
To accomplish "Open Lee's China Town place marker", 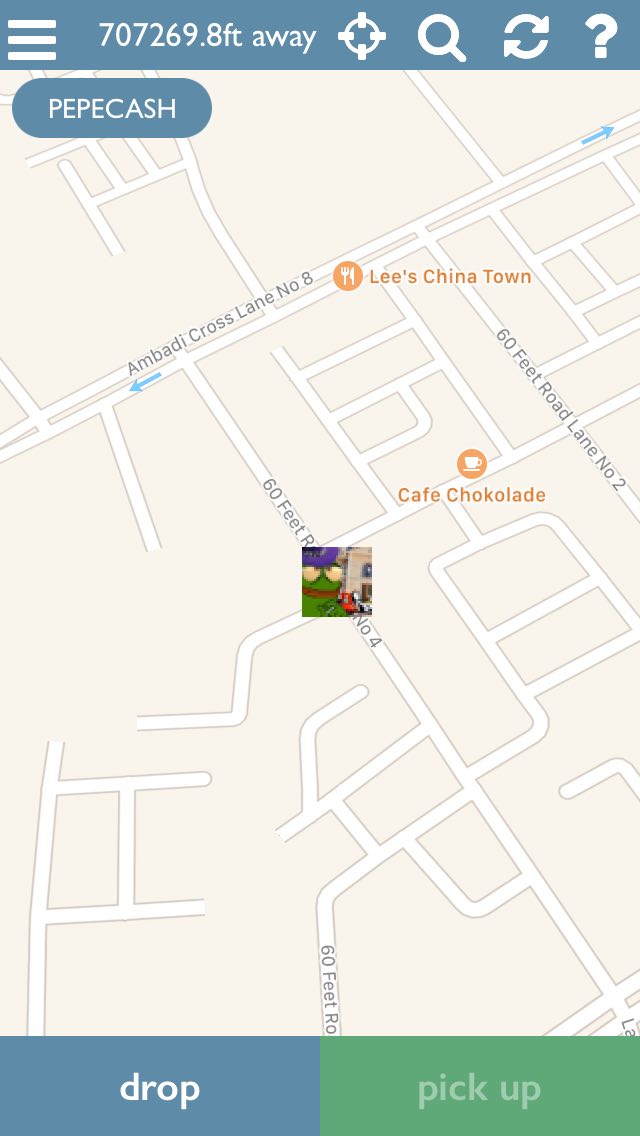I will click(x=348, y=276).
